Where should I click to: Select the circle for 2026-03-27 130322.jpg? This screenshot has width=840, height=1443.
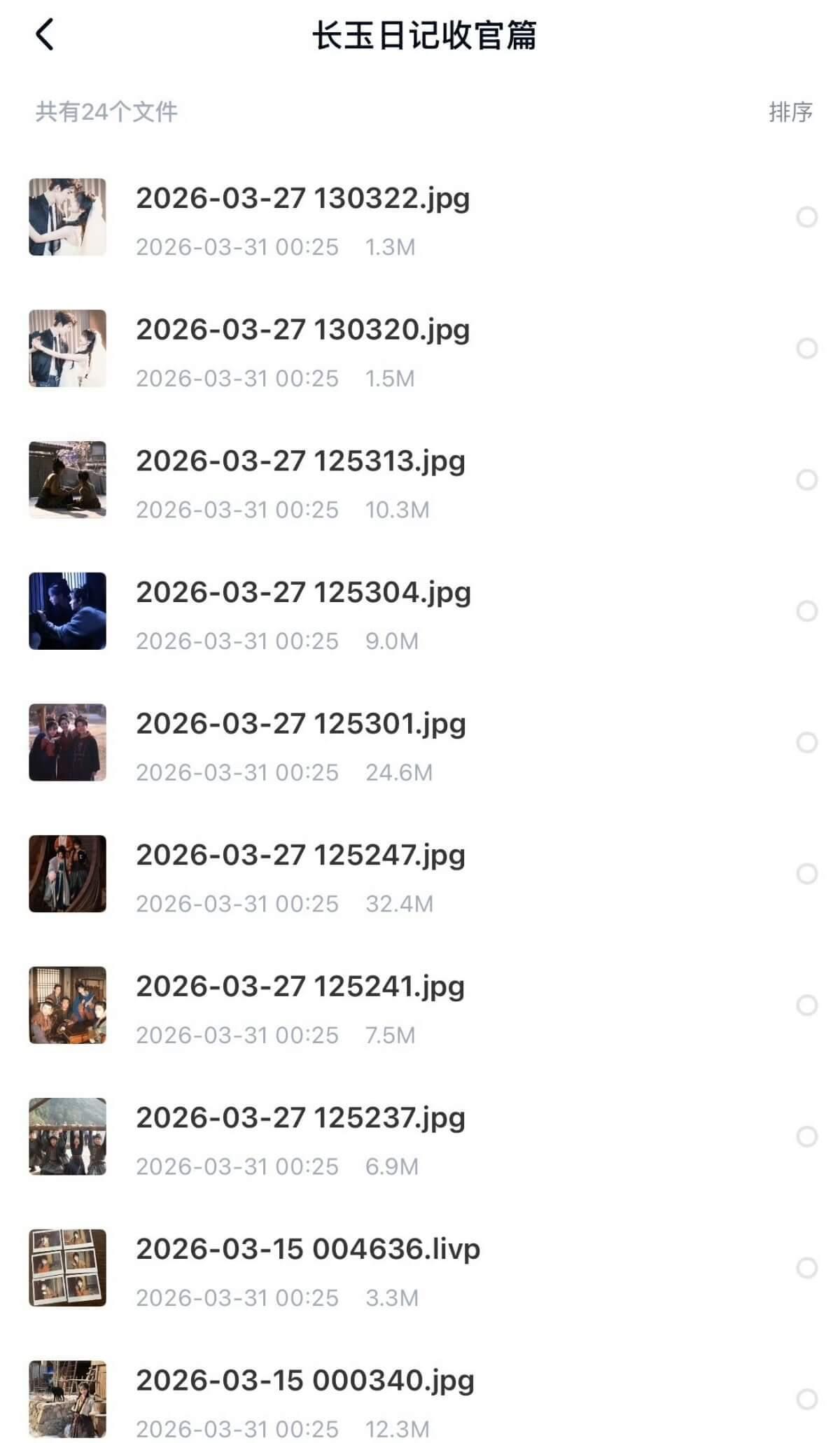807,217
